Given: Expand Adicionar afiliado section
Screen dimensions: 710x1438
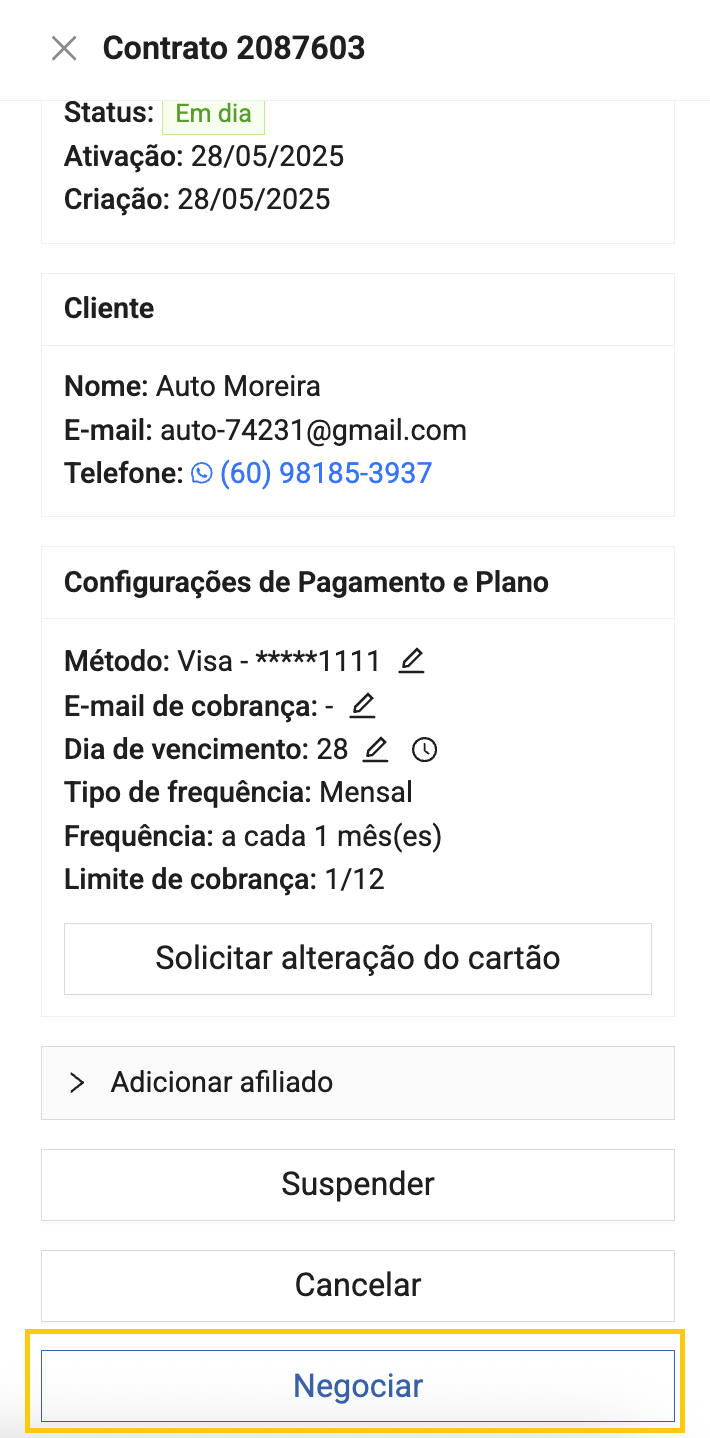Looking at the screenshot, I should tap(357, 1082).
